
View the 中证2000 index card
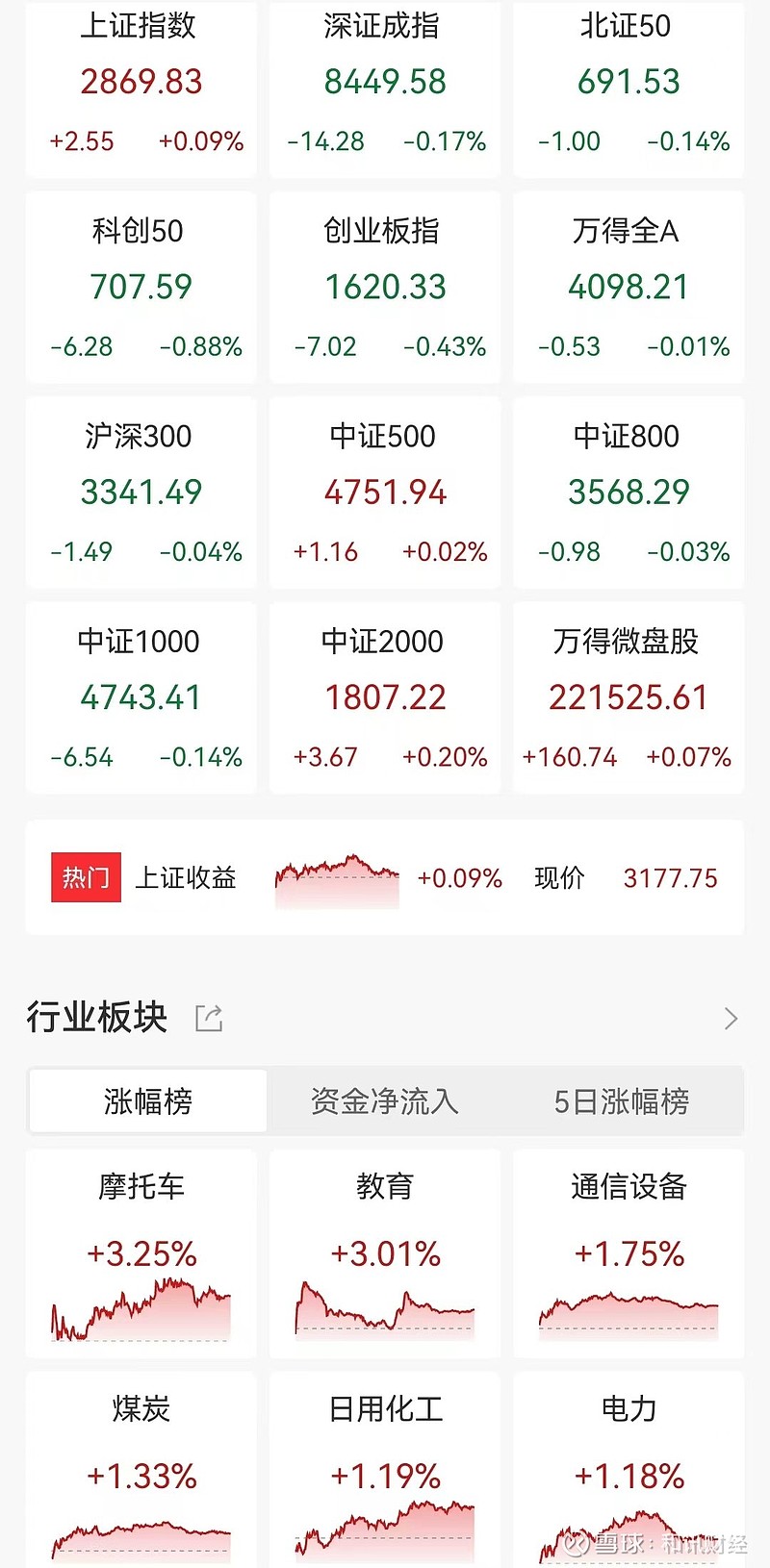click(384, 697)
